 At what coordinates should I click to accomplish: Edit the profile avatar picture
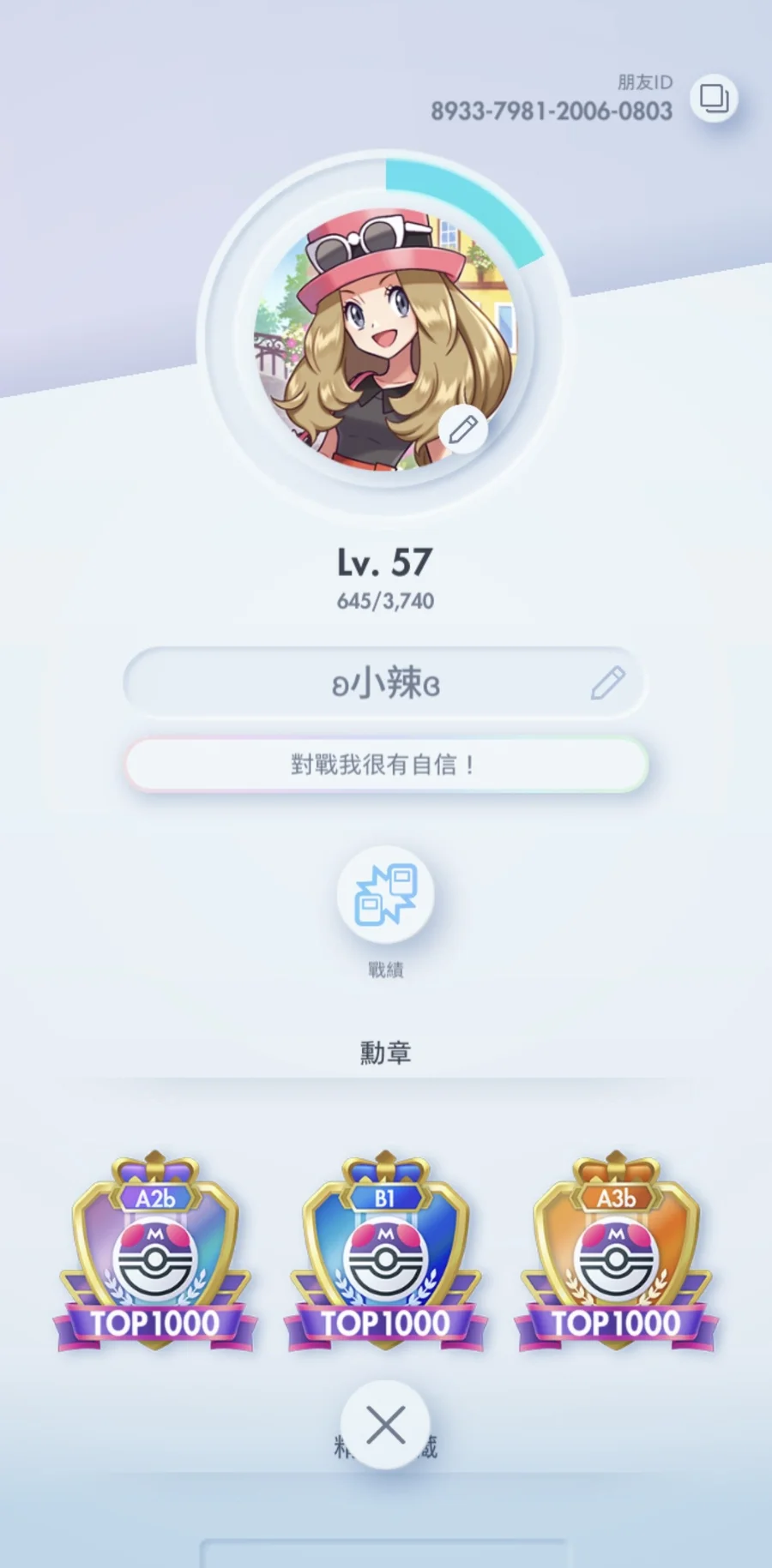tap(462, 430)
